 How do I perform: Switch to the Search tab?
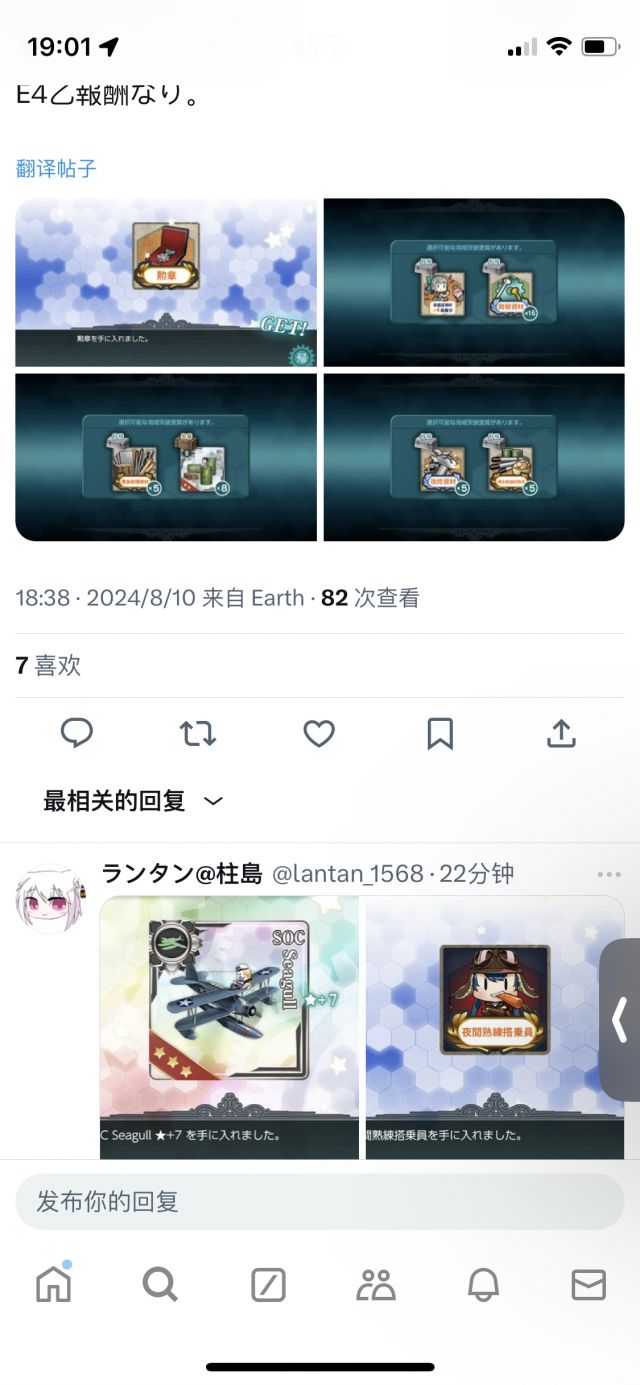coord(160,1284)
